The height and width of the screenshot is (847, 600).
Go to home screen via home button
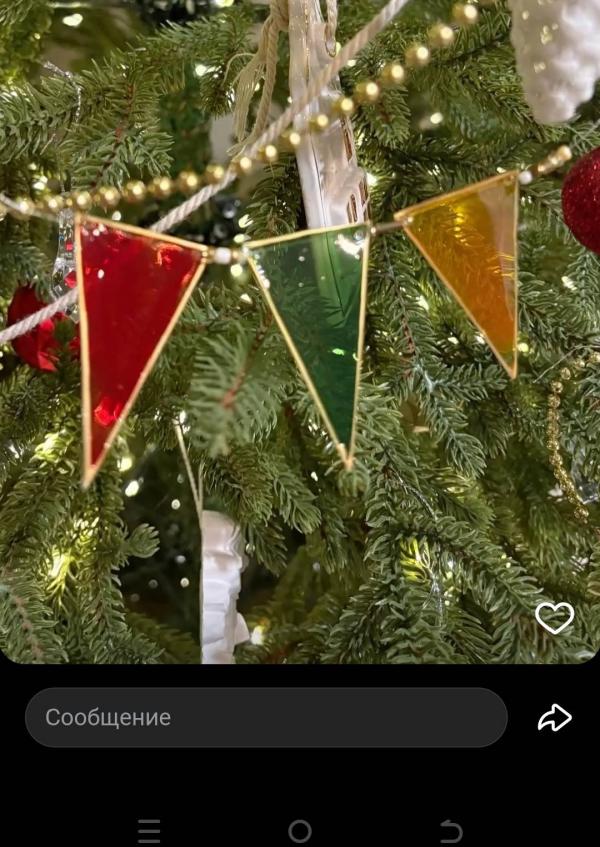(x=300, y=831)
